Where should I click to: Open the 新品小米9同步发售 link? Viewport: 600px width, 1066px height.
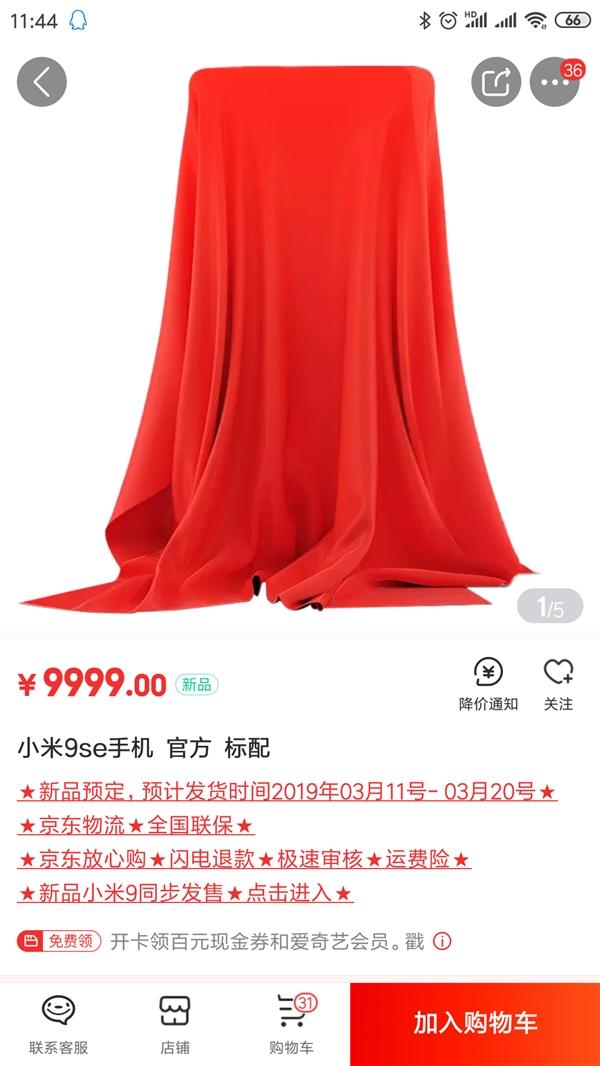pyautogui.click(x=185, y=892)
